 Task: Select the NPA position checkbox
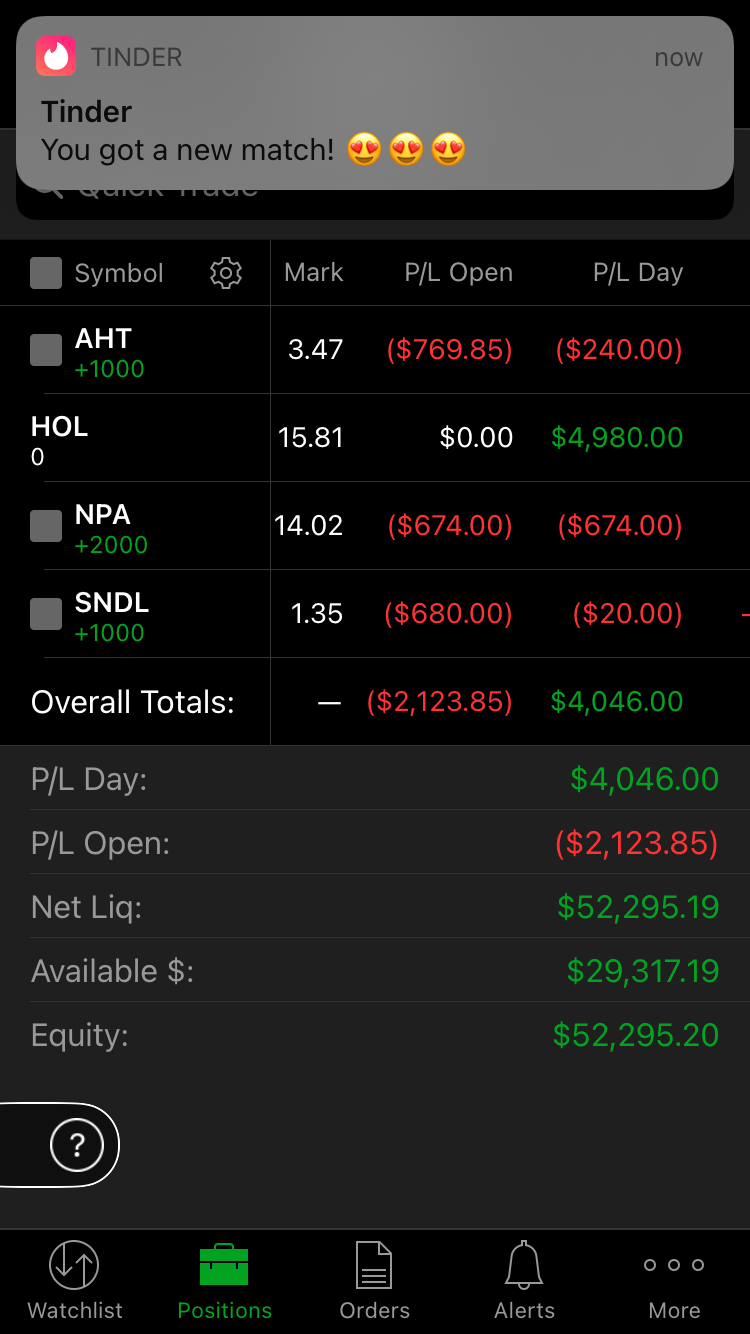click(46, 526)
